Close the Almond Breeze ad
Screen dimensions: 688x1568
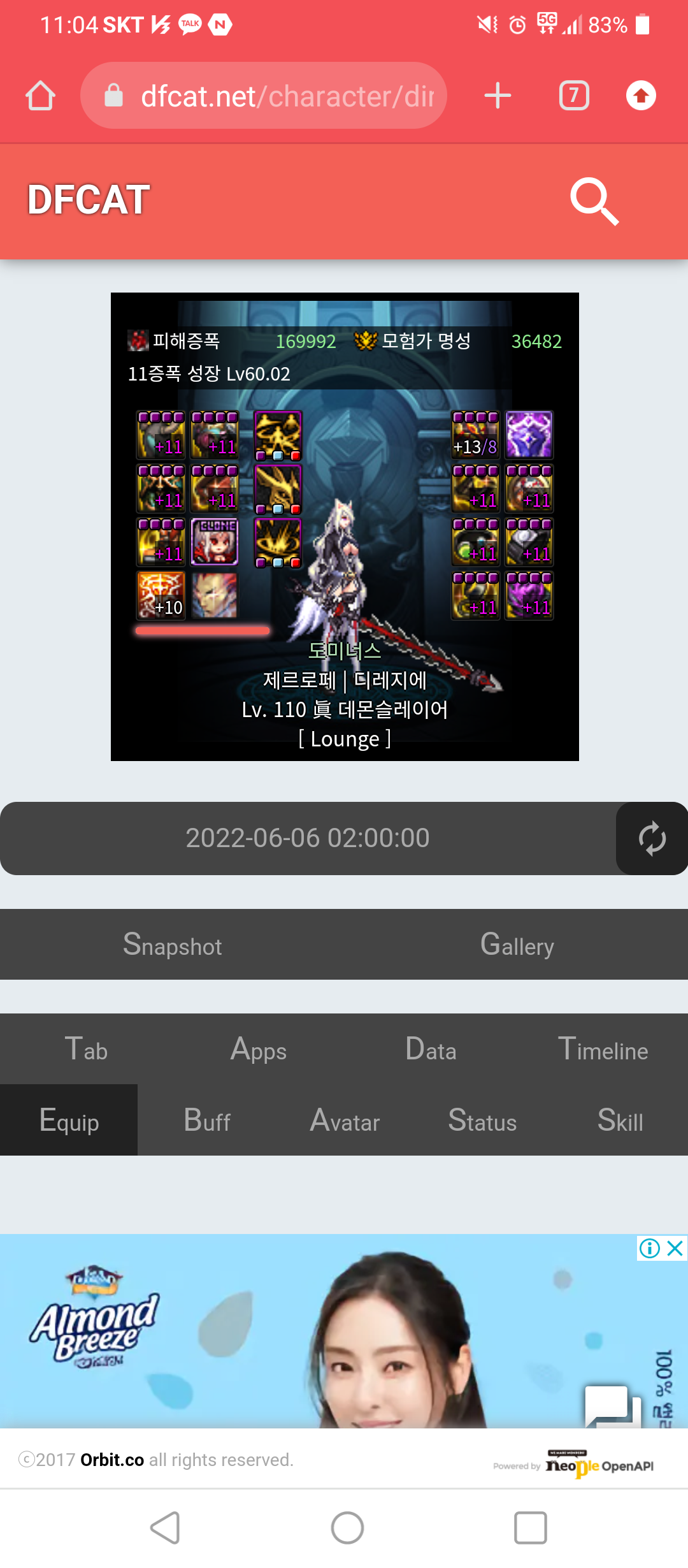point(675,1248)
